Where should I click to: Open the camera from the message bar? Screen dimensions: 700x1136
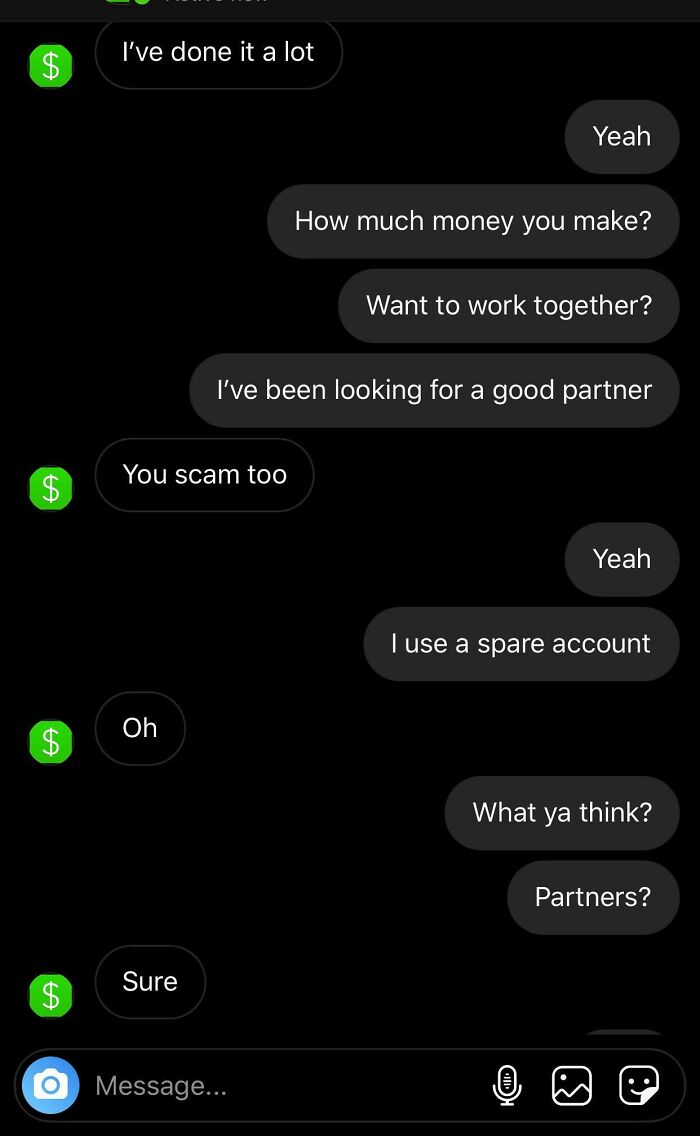51,1085
